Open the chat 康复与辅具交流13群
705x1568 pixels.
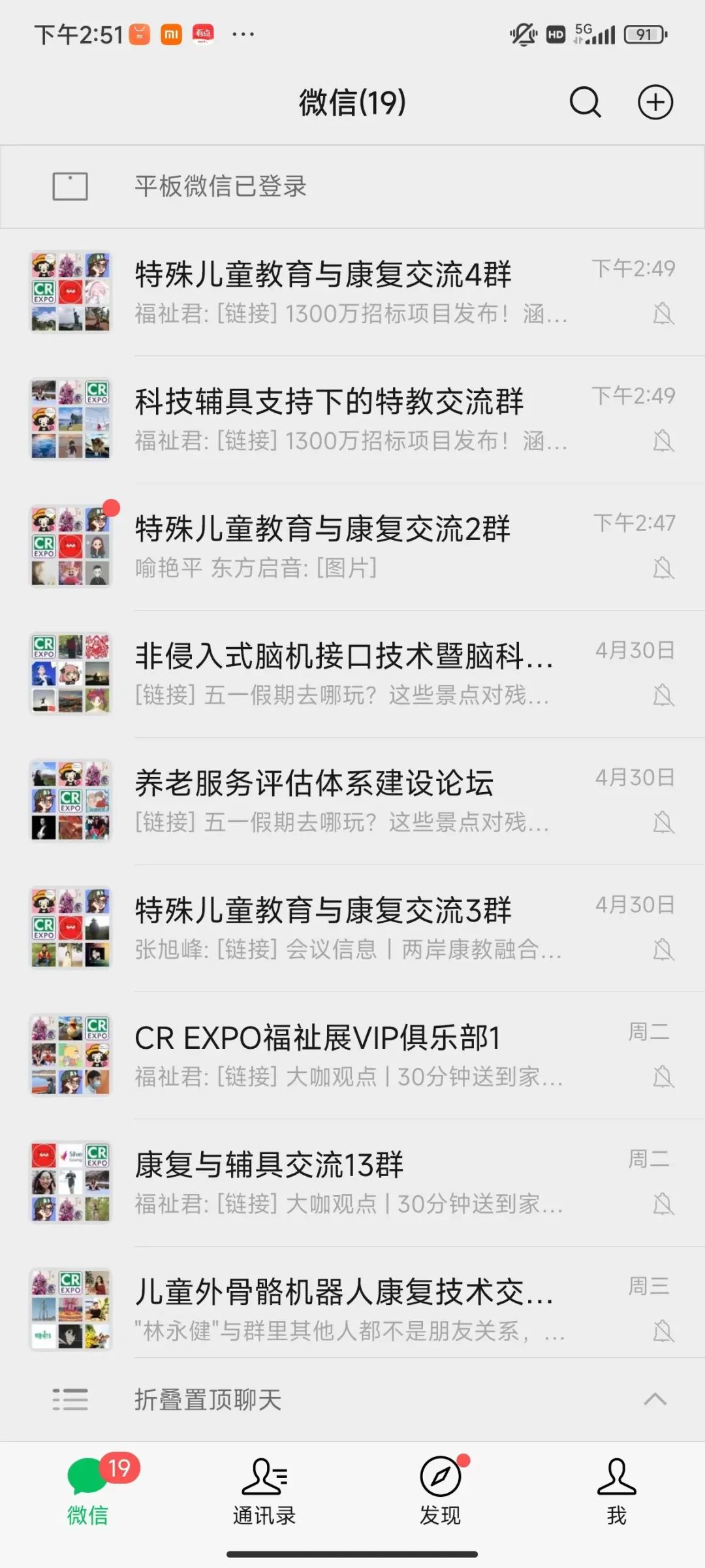[352, 1183]
